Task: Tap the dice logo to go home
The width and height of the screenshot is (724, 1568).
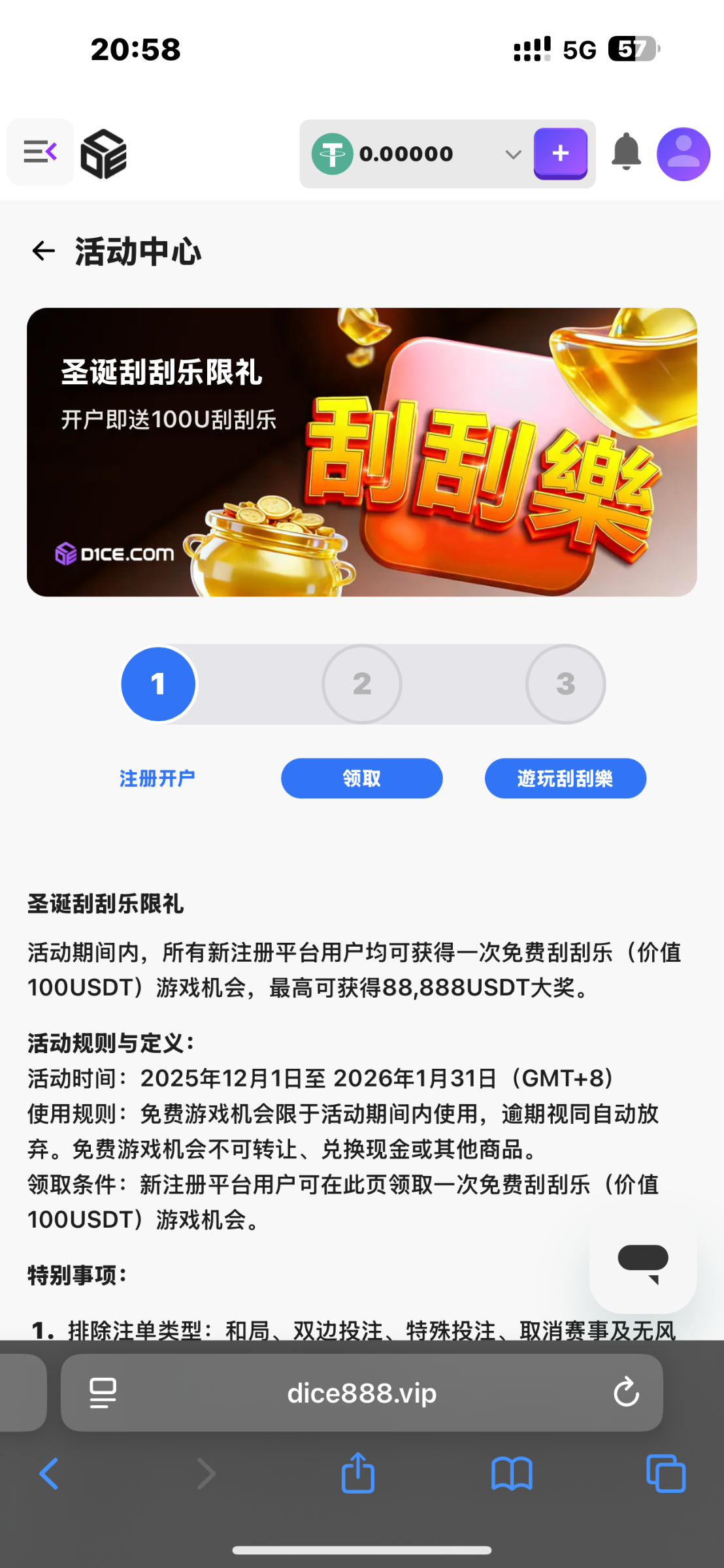Action: coord(103,154)
